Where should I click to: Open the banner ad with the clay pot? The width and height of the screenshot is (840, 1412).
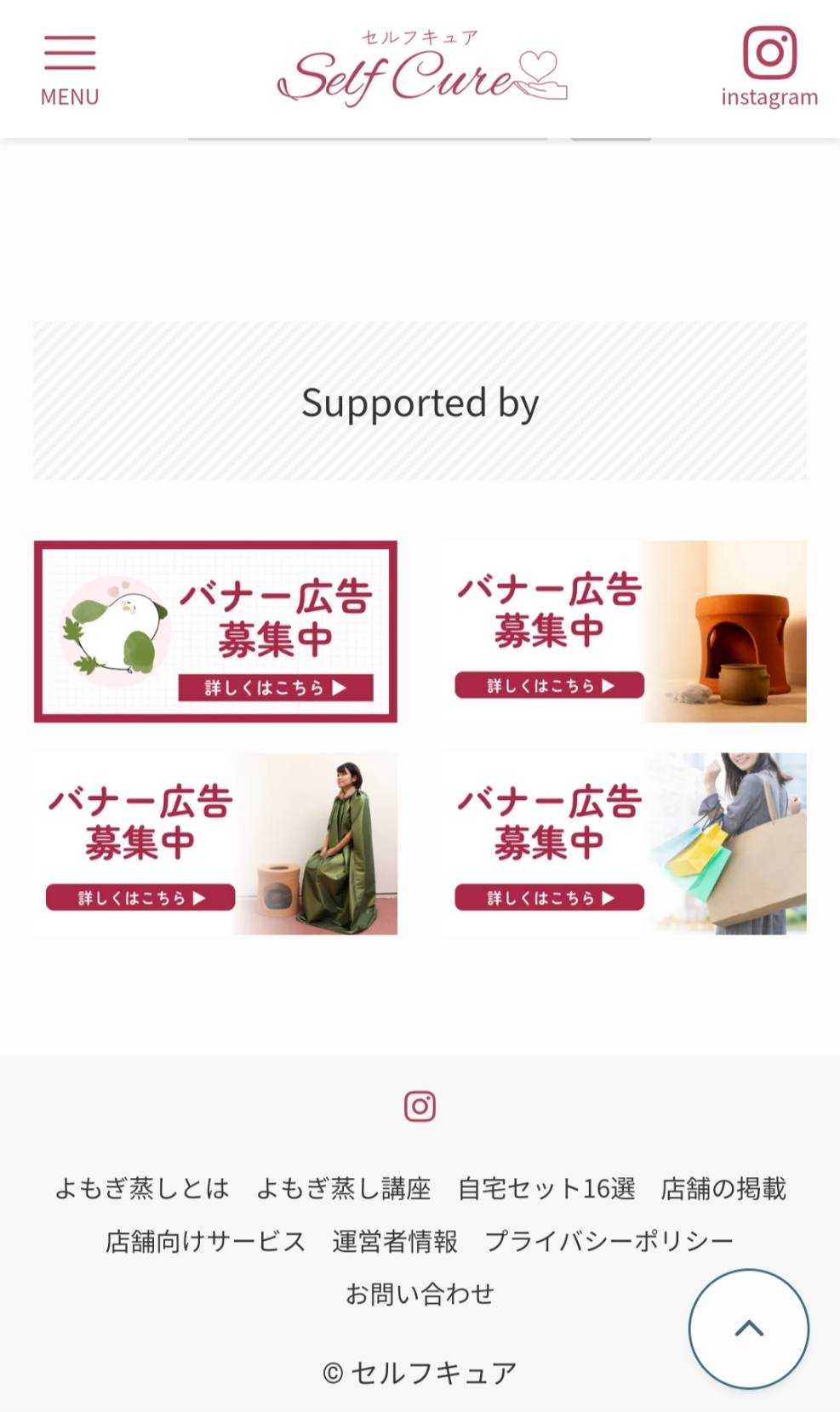point(624,632)
